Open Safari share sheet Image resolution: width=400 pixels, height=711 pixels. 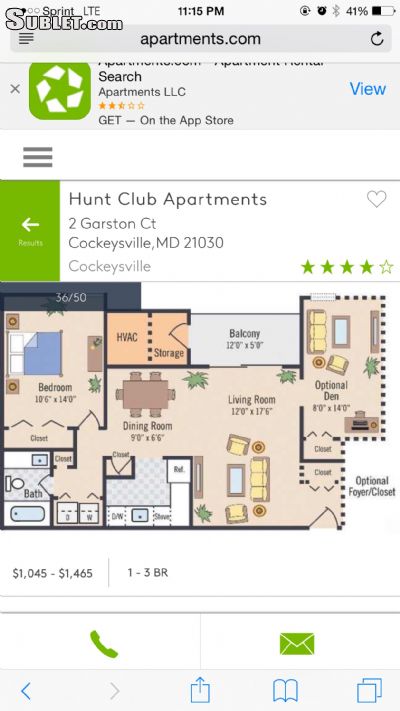(200, 690)
